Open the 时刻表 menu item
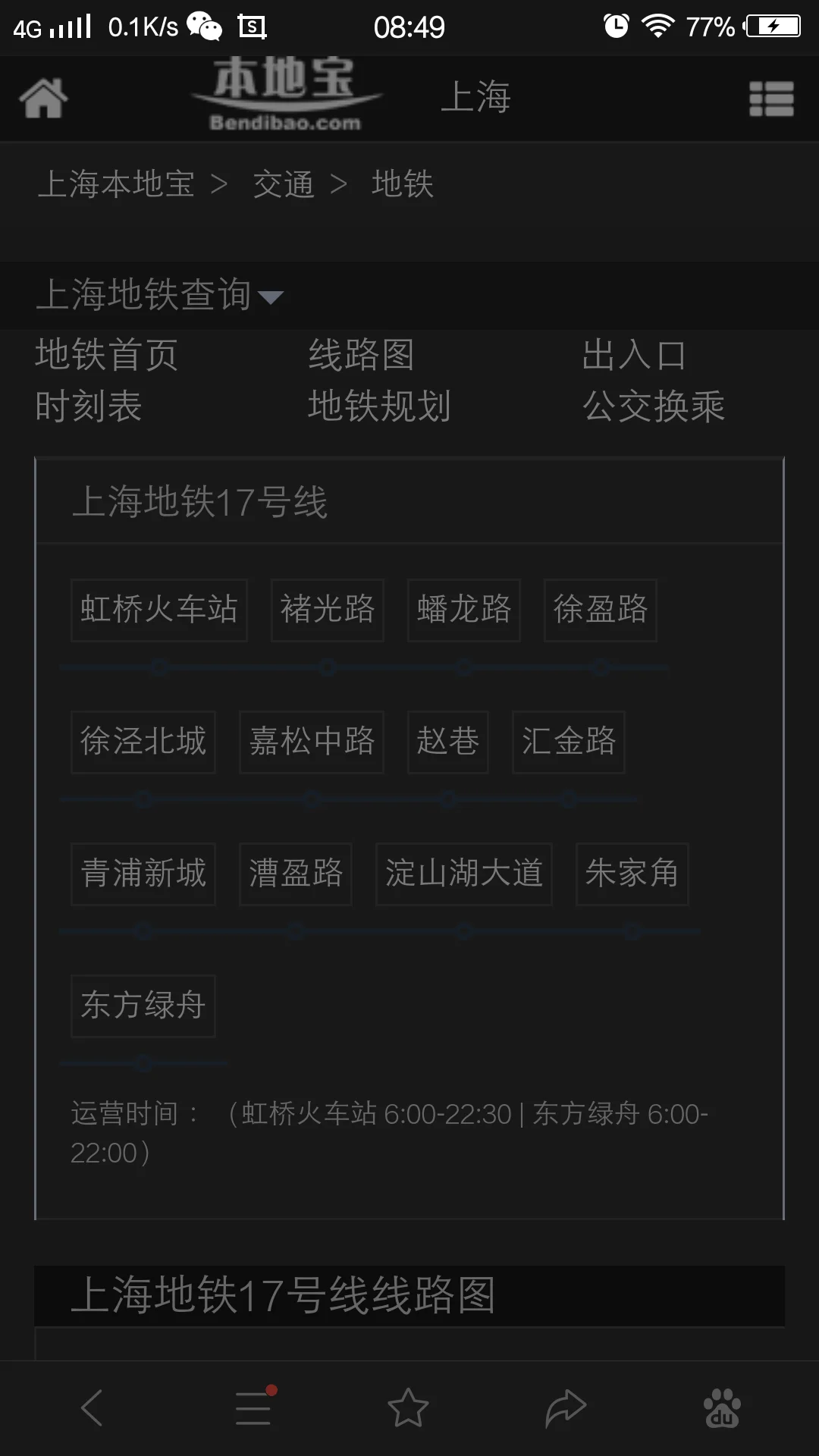 (89, 407)
